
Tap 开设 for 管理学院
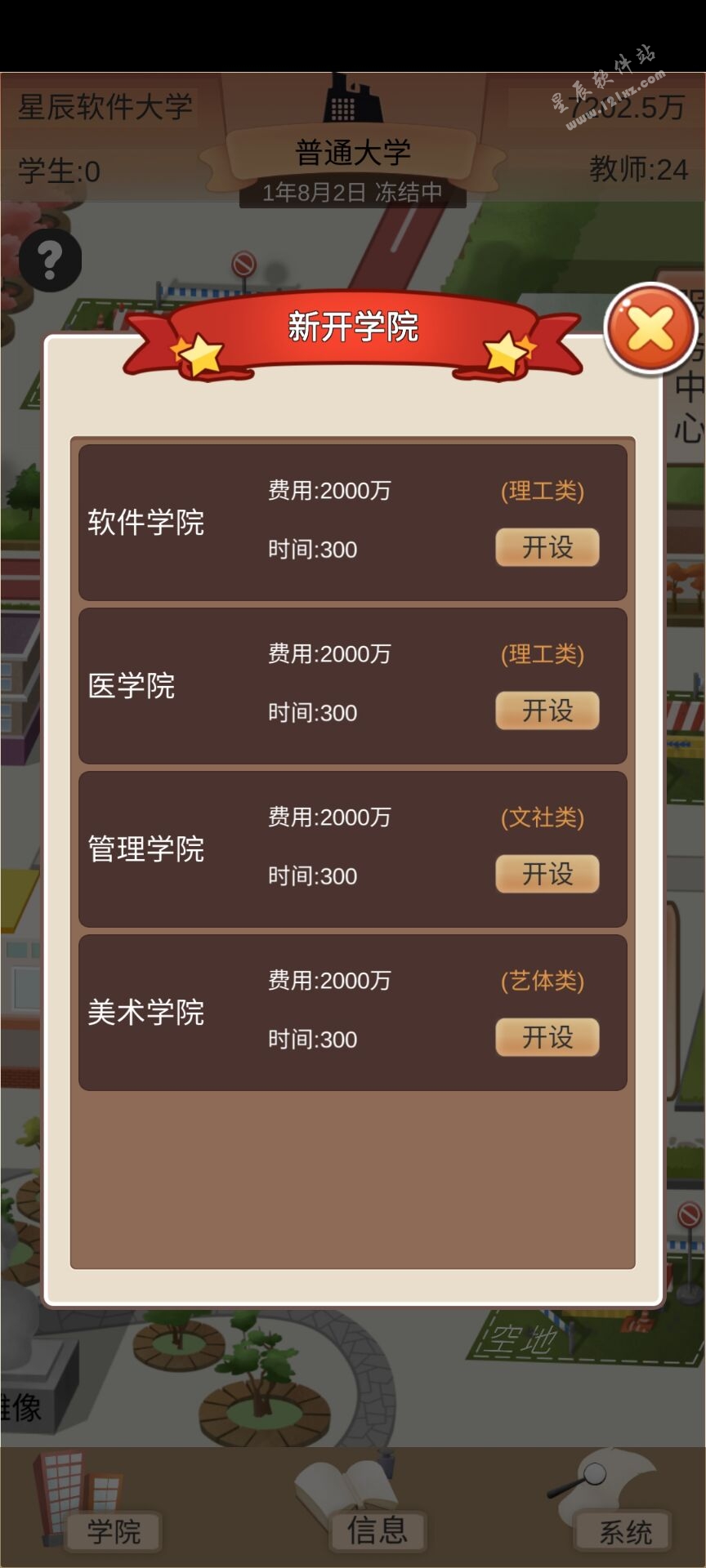point(547,874)
